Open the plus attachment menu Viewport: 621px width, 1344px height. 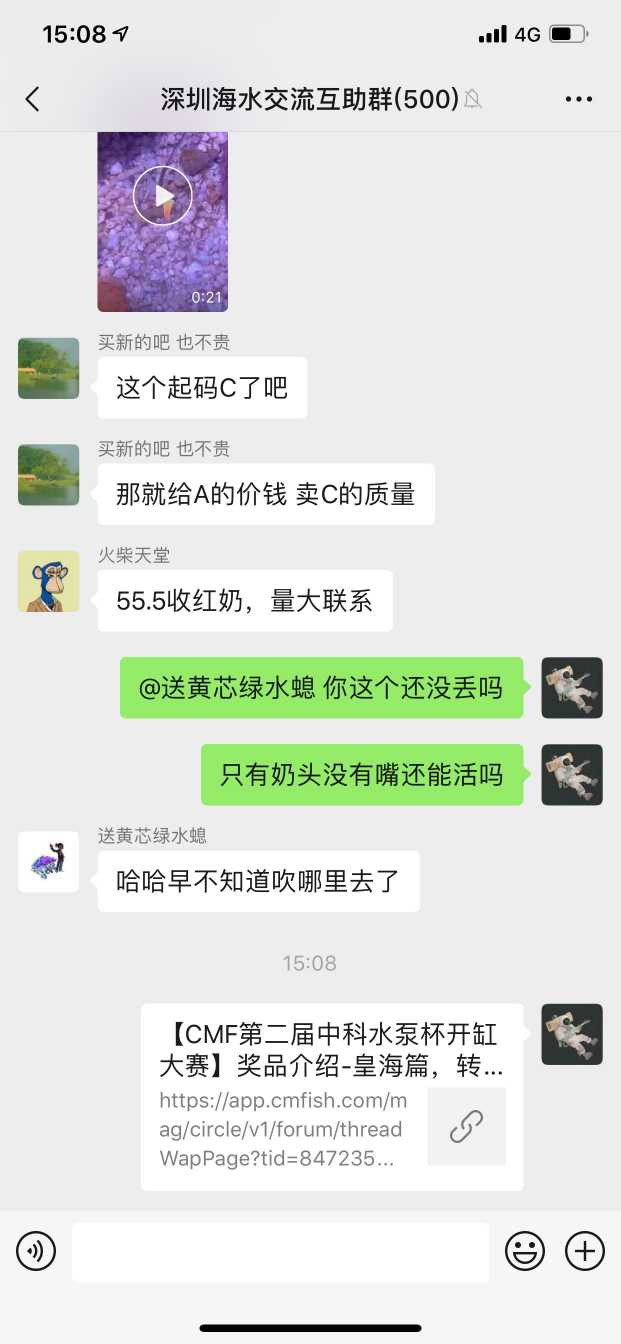pyautogui.click(x=585, y=1251)
